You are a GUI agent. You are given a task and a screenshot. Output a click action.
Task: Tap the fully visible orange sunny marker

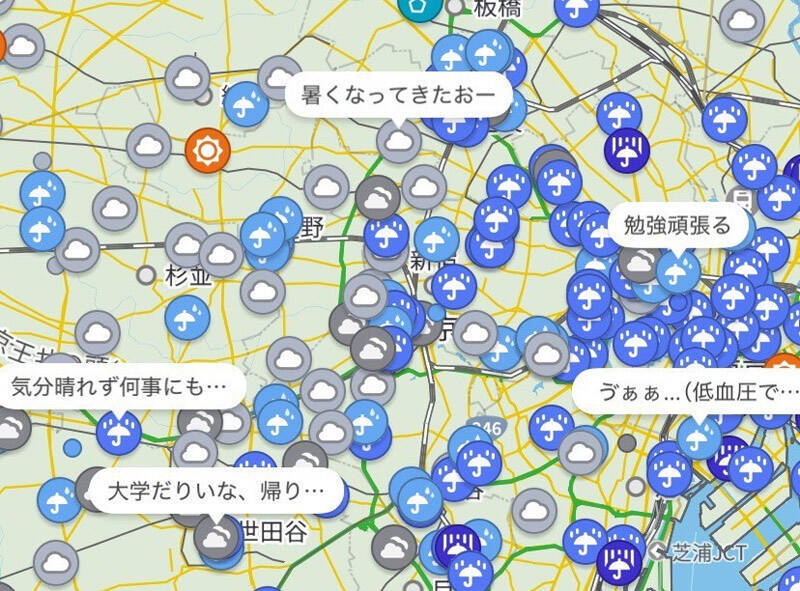(208, 150)
